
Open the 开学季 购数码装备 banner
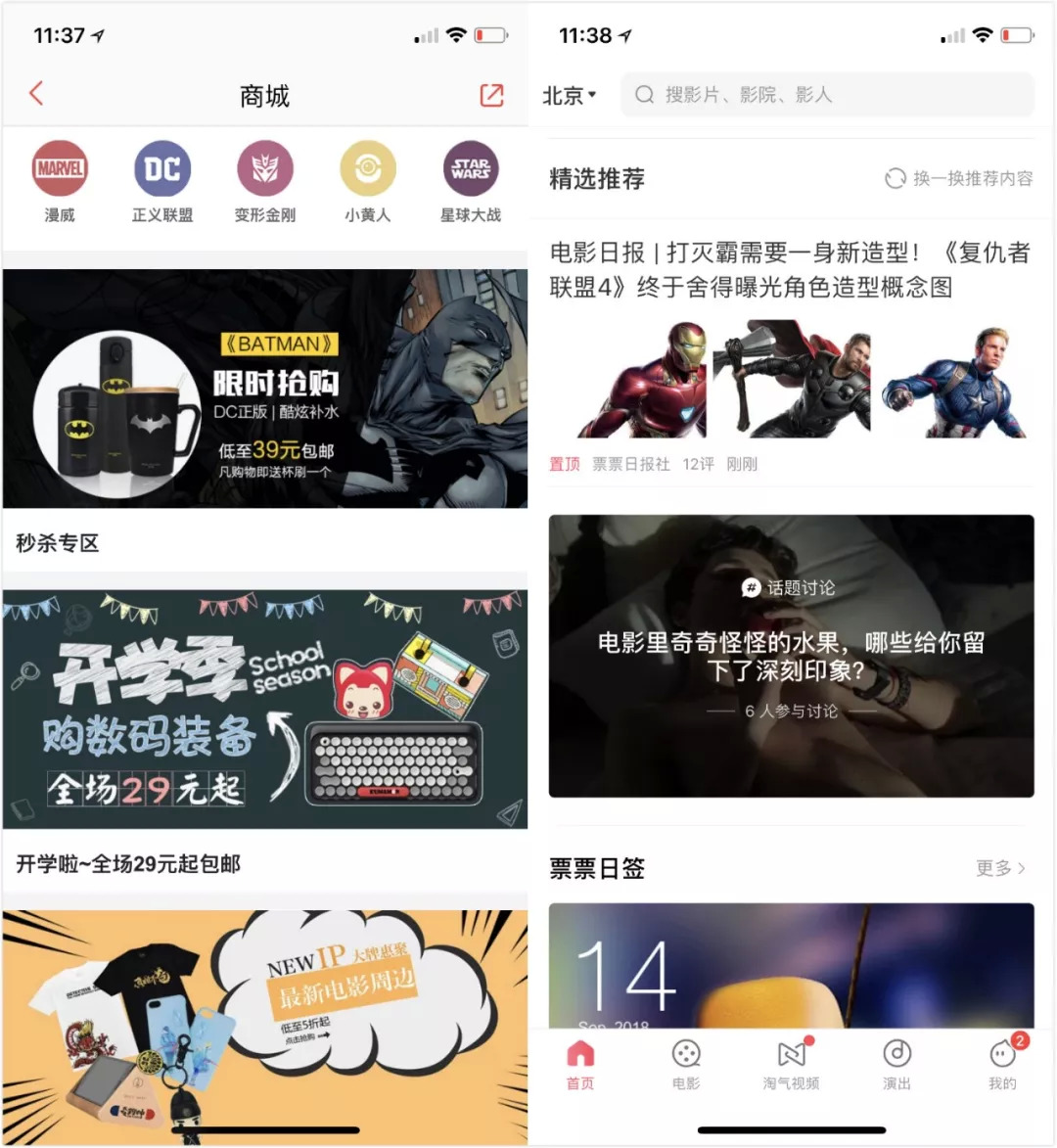point(265,709)
